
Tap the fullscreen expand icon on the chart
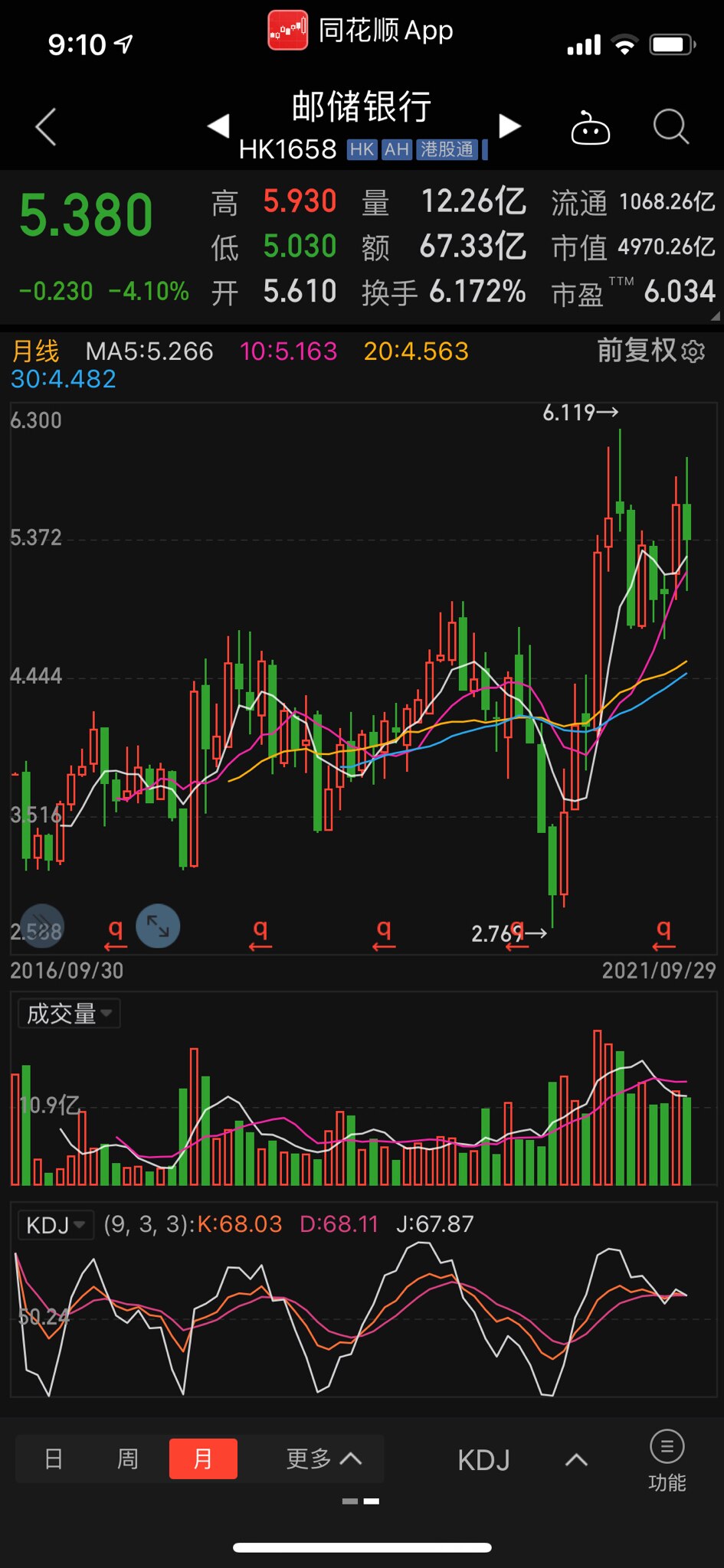point(159,926)
